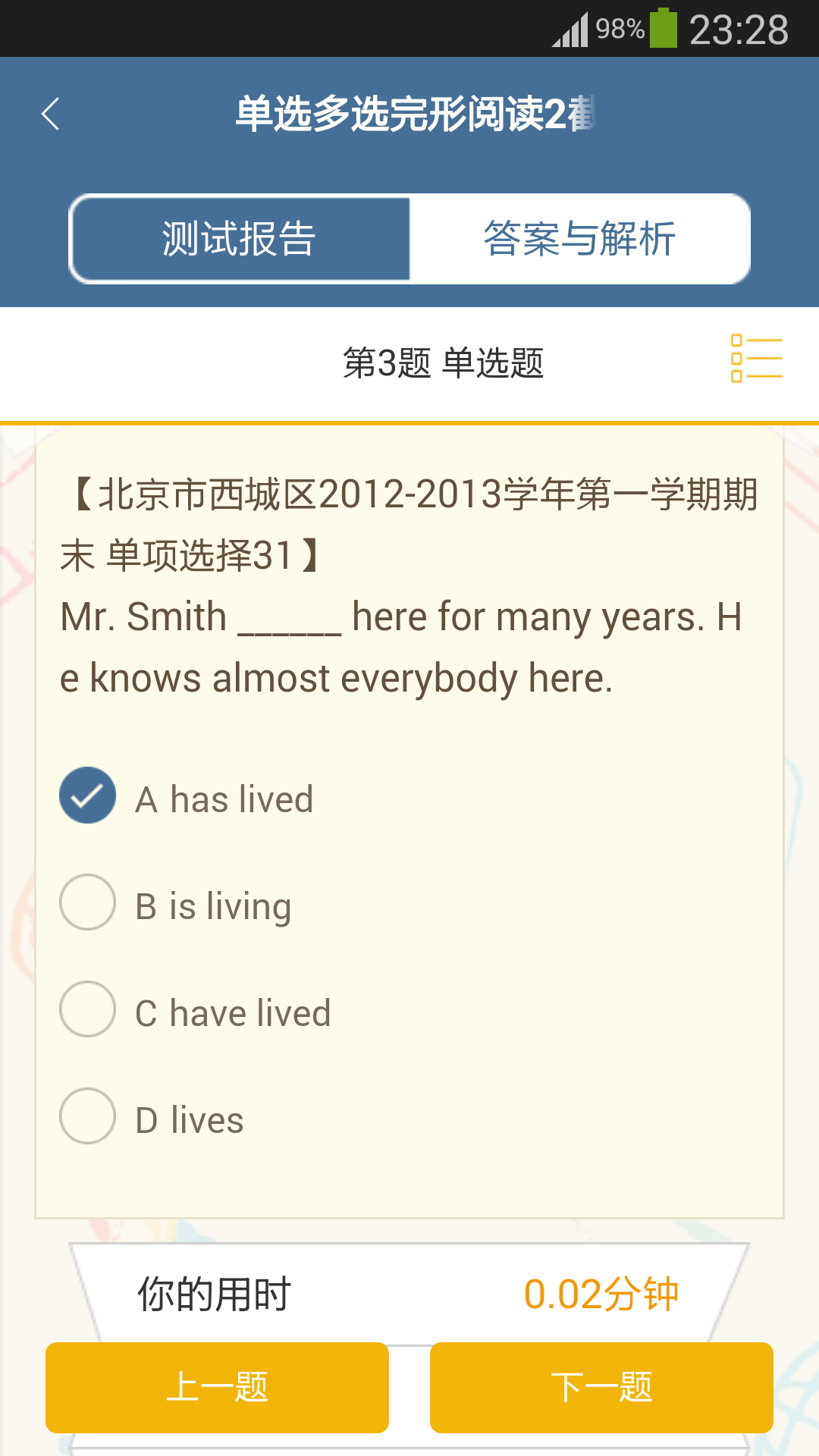819x1456 pixels.
Task: Tap the title 单选多选完形阅读2
Action: (409, 111)
